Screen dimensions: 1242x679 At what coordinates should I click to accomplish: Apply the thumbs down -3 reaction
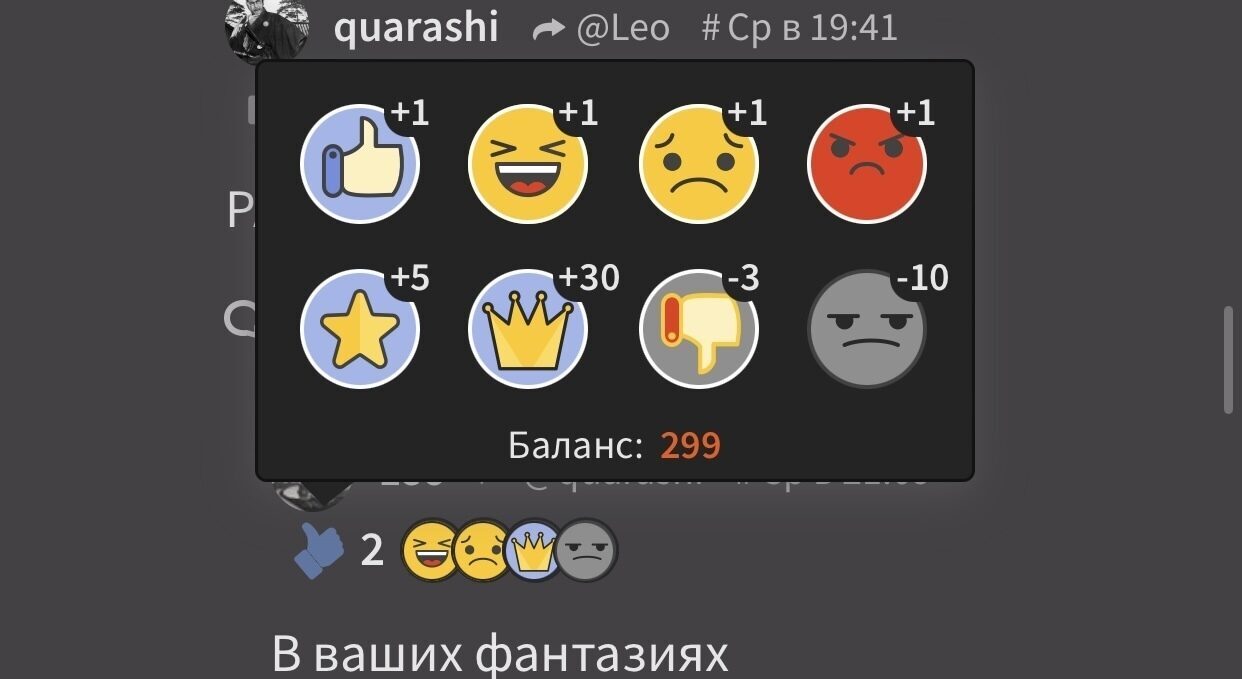(x=698, y=328)
